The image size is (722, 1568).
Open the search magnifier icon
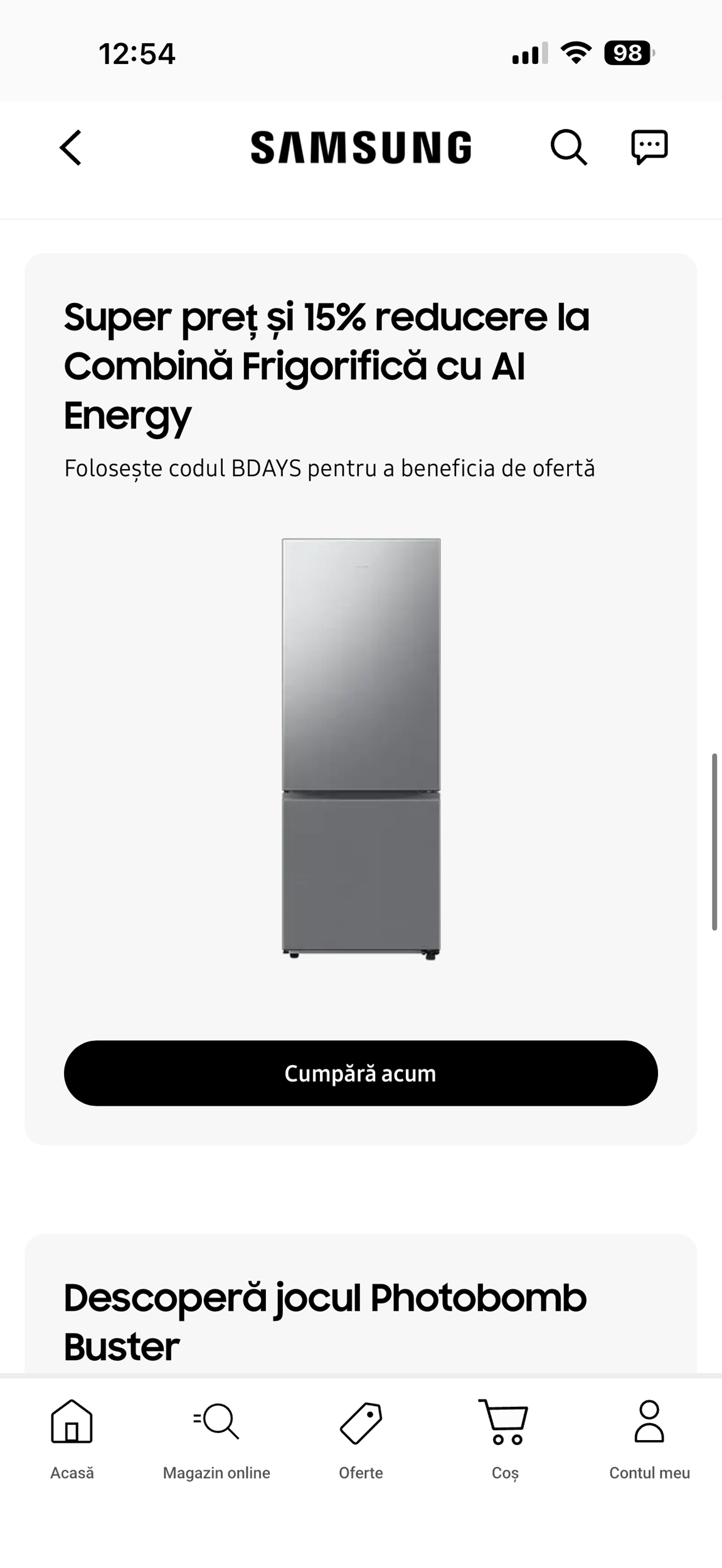[x=568, y=148]
